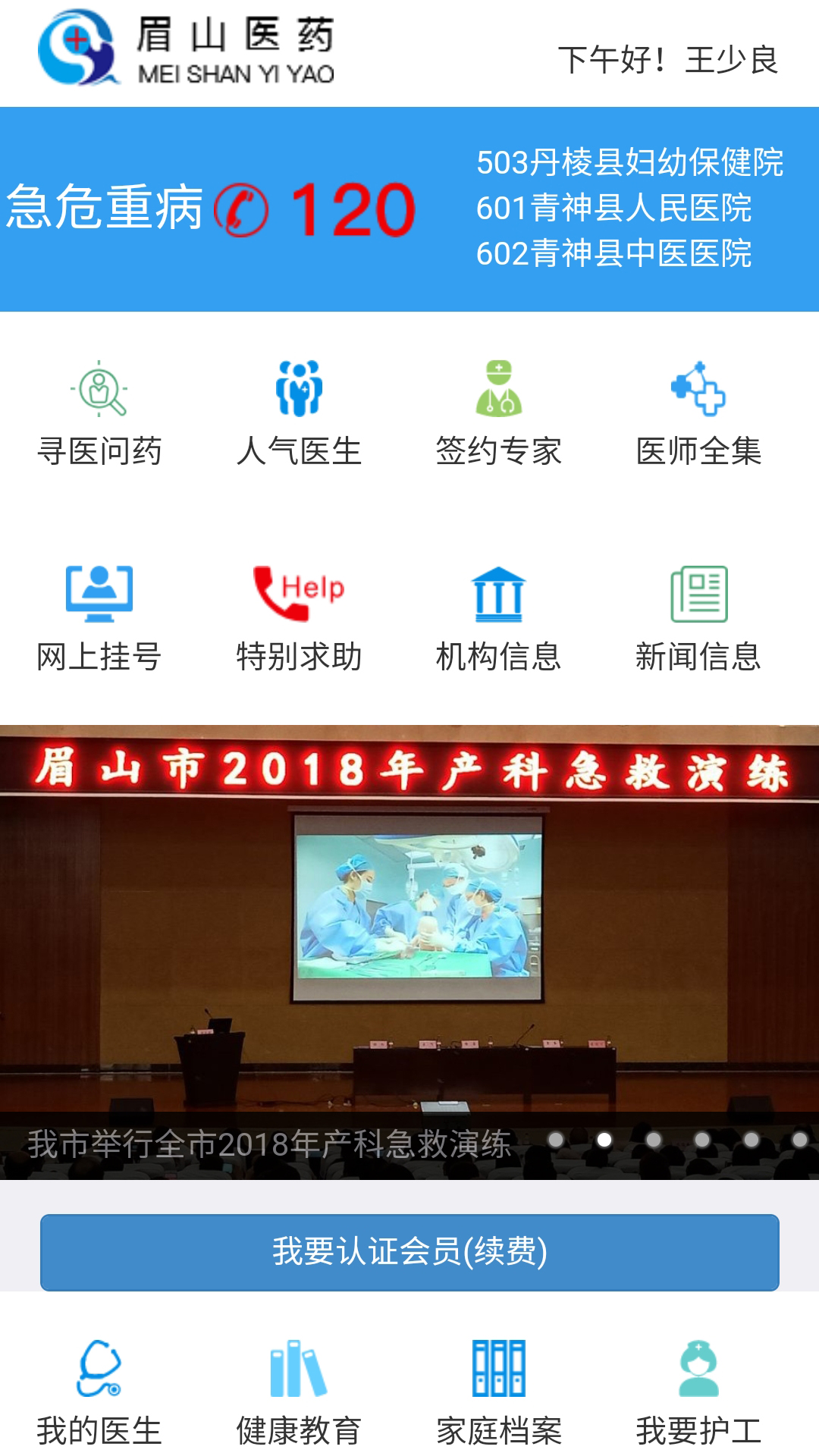
Task: Open the 产科急救演练 news banner
Action: [409, 952]
